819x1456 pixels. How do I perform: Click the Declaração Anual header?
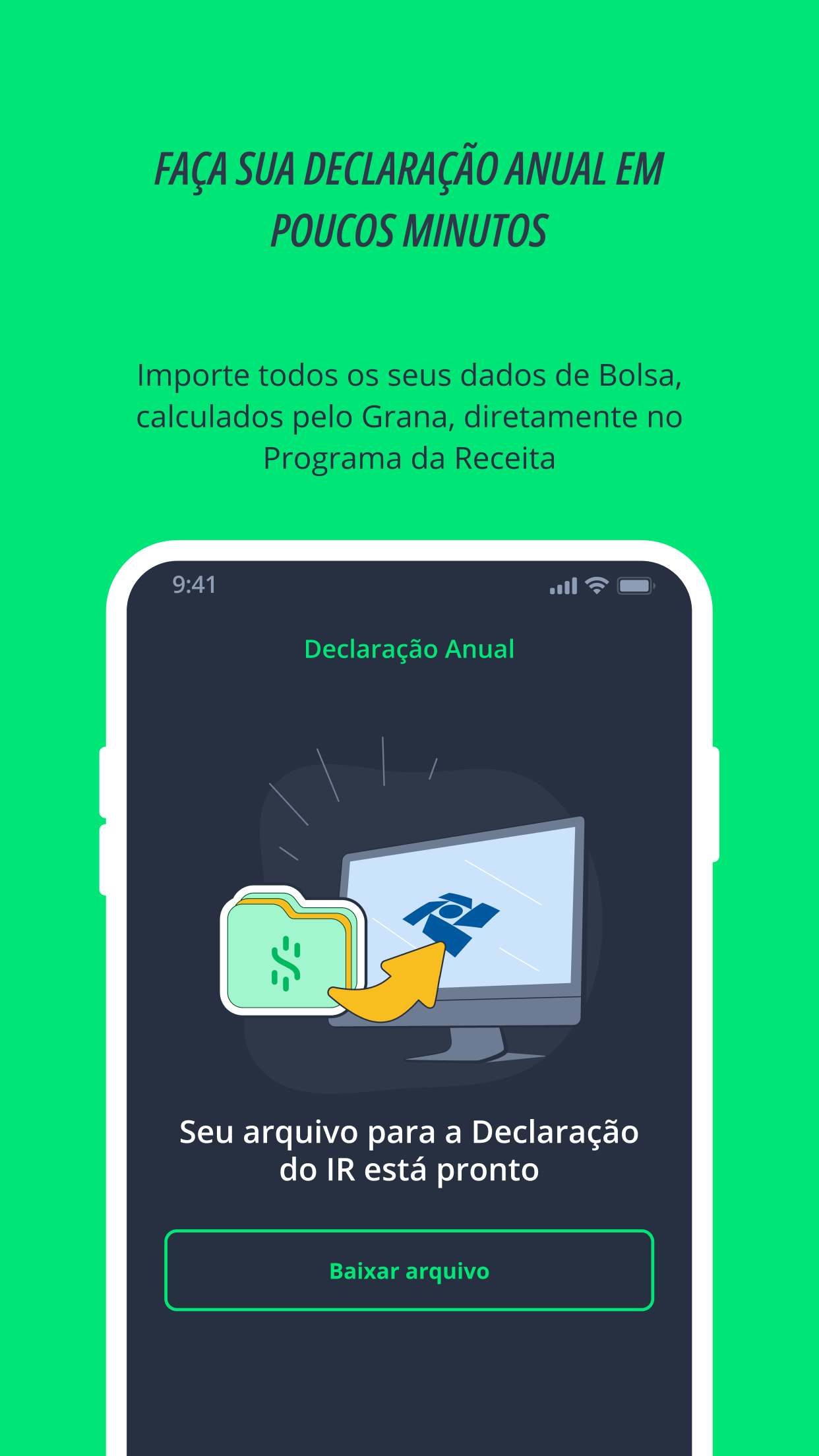[409, 650]
